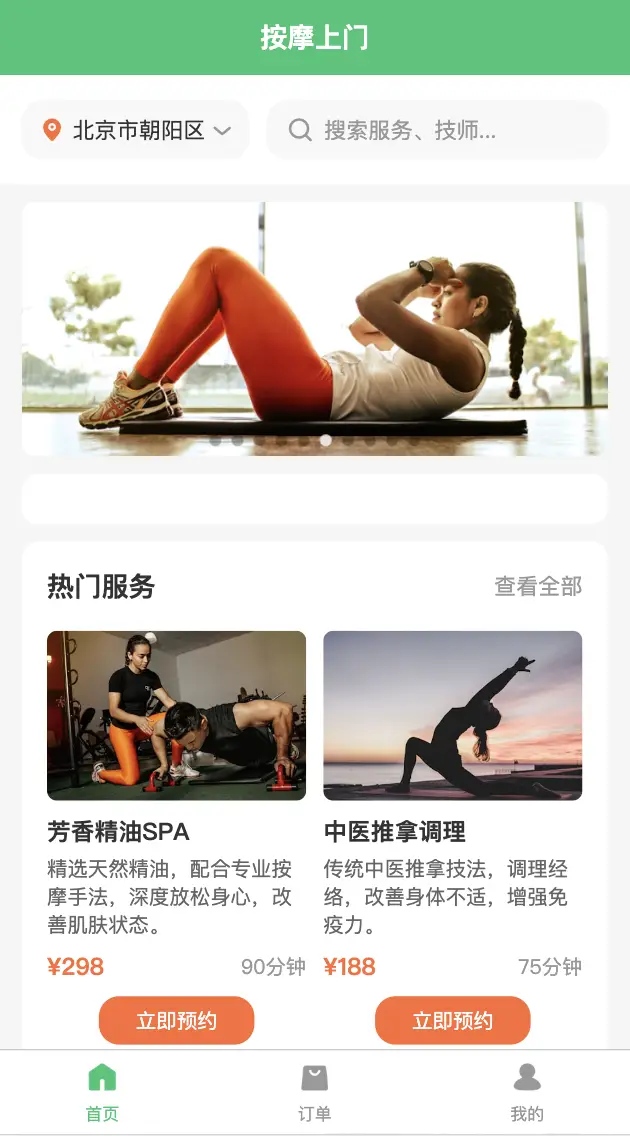The width and height of the screenshot is (630, 1136).
Task: Open the workout banner at the top
Action: coord(315,329)
